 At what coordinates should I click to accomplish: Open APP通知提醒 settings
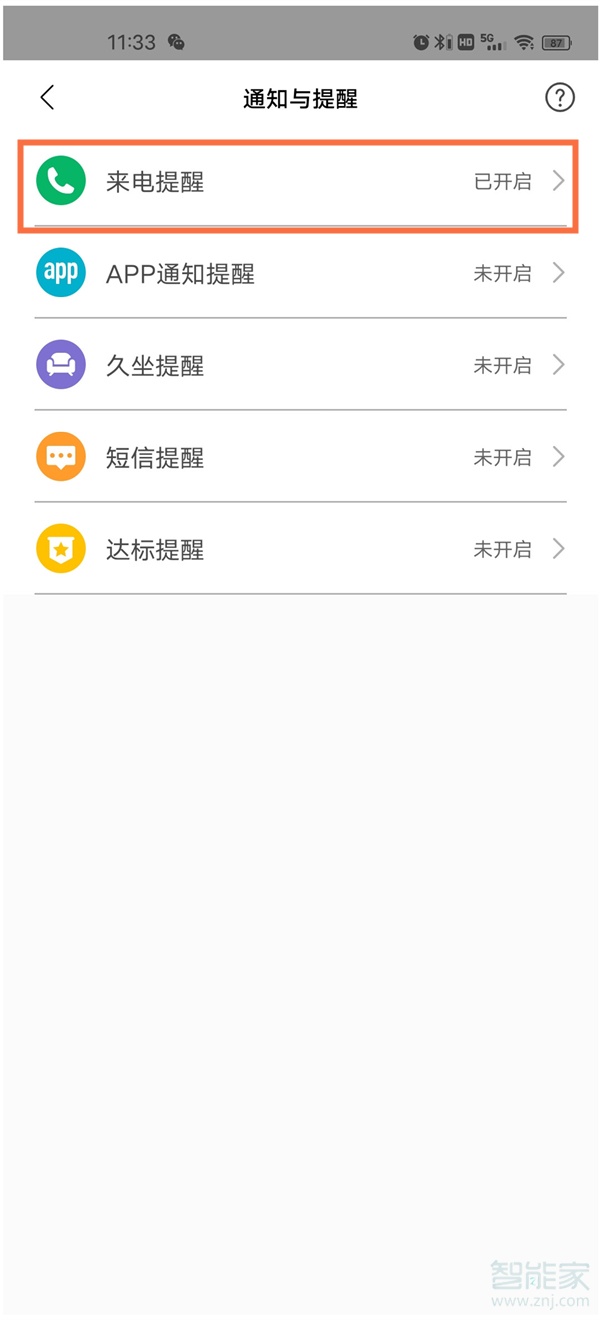pos(300,274)
